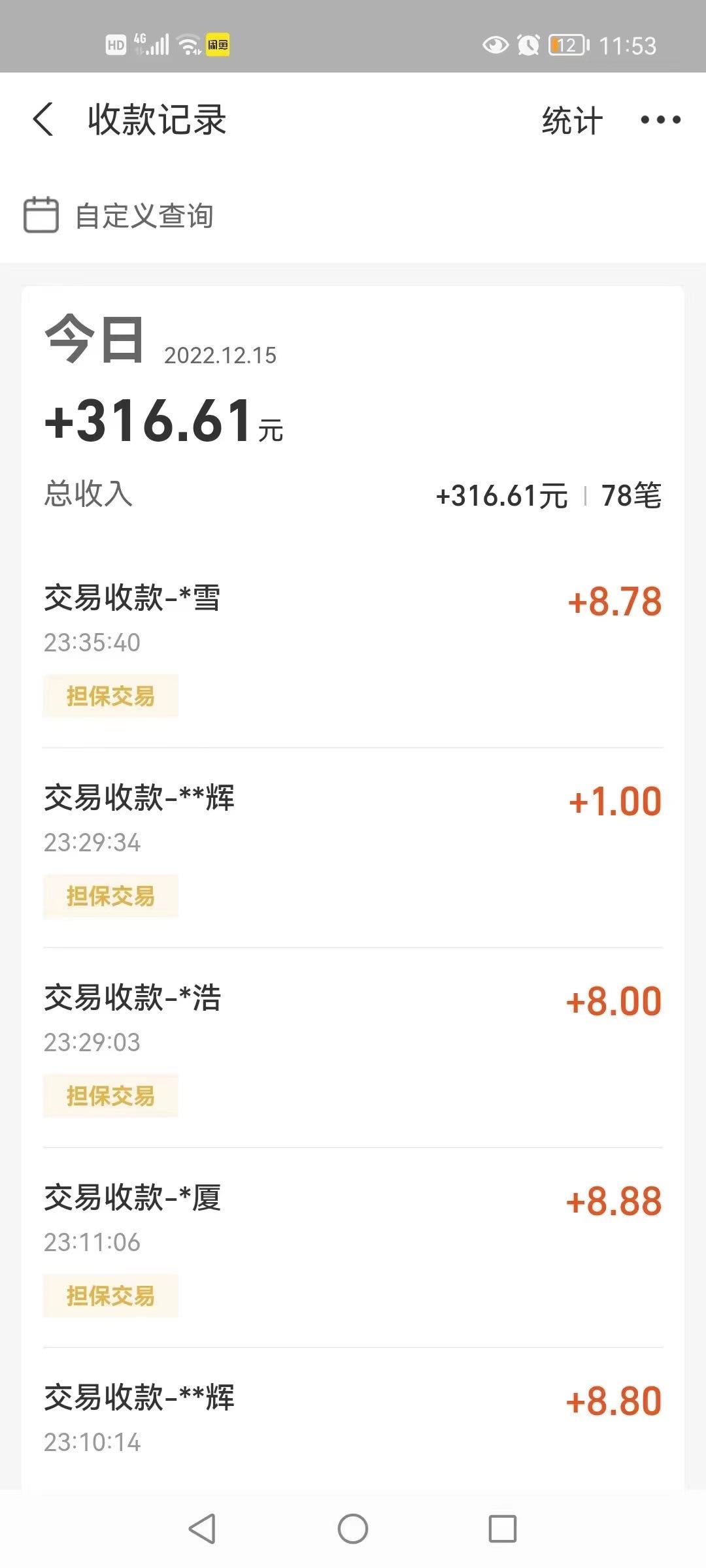This screenshot has height=1568, width=706.
Task: Open the three-dot overflow menu
Action: (660, 120)
